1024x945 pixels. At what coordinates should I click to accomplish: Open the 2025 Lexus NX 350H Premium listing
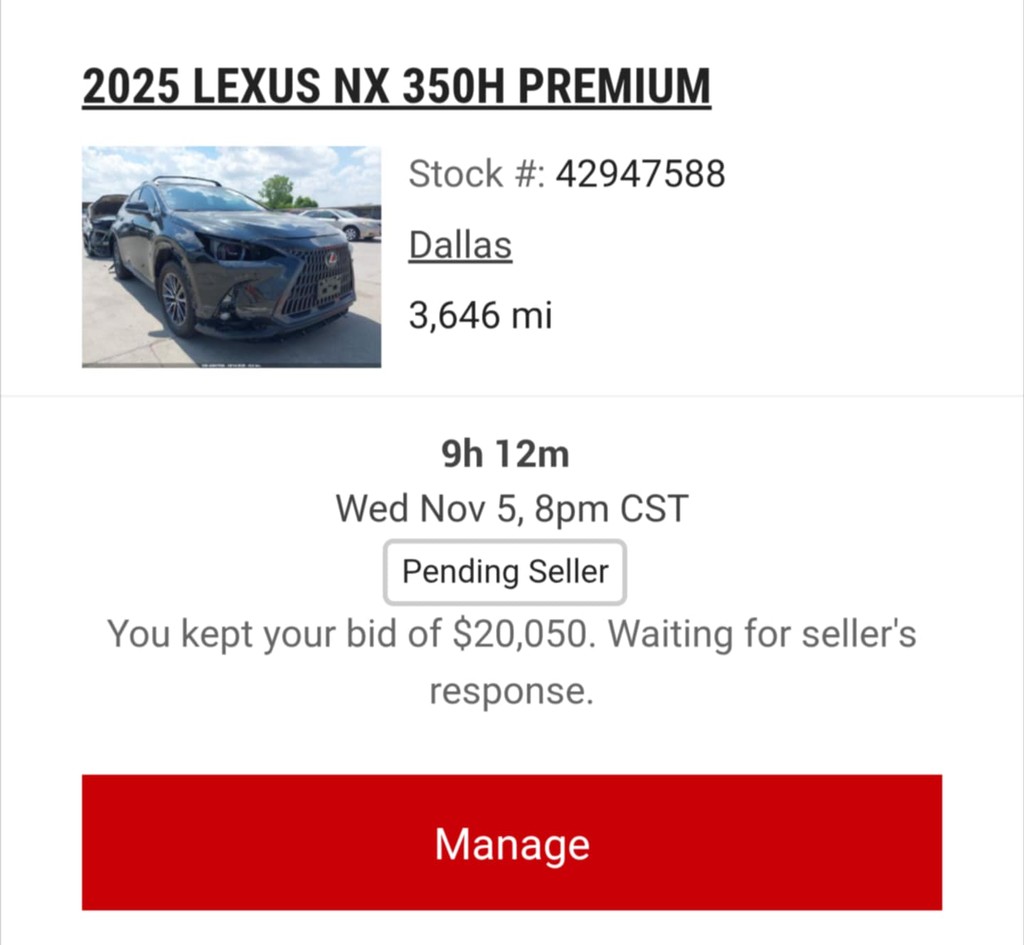point(396,87)
